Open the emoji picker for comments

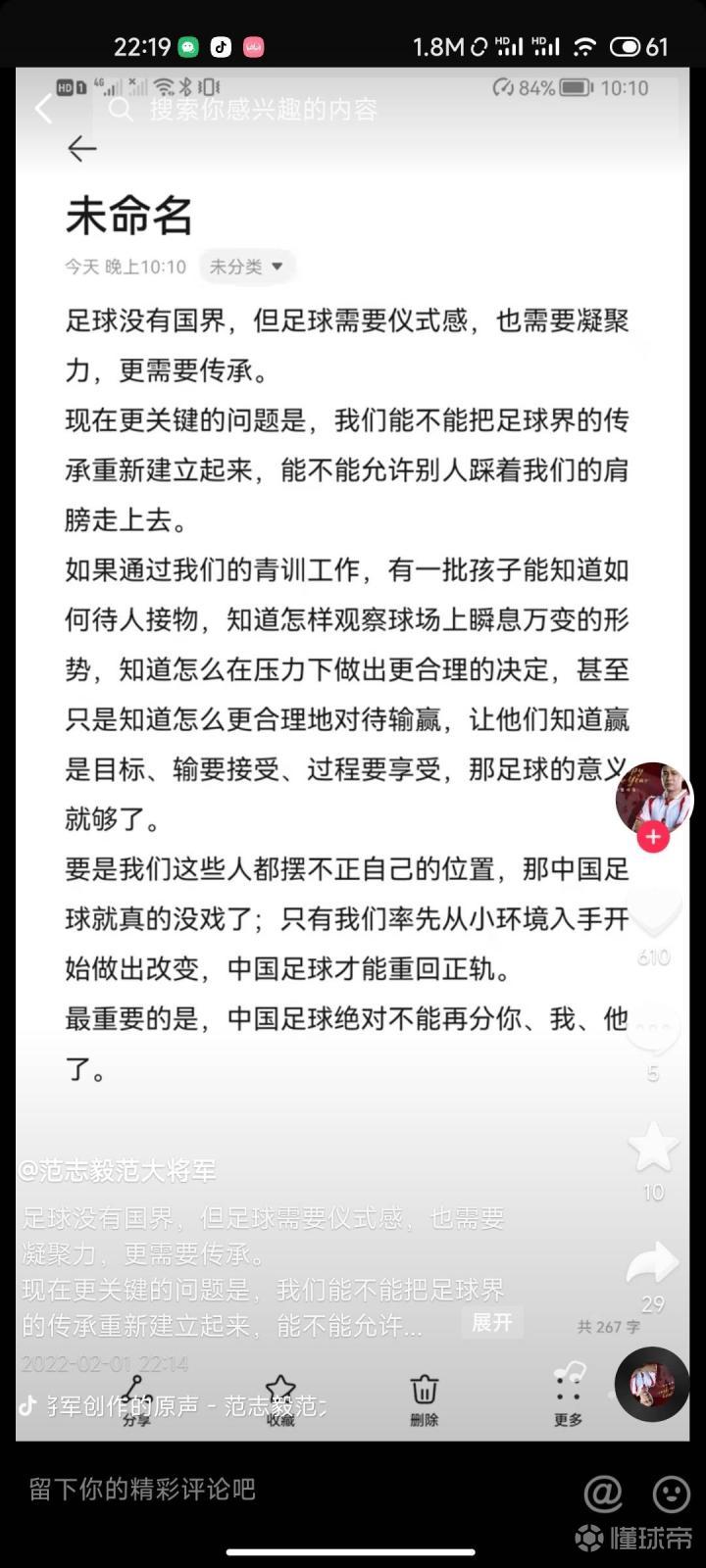672,1493
